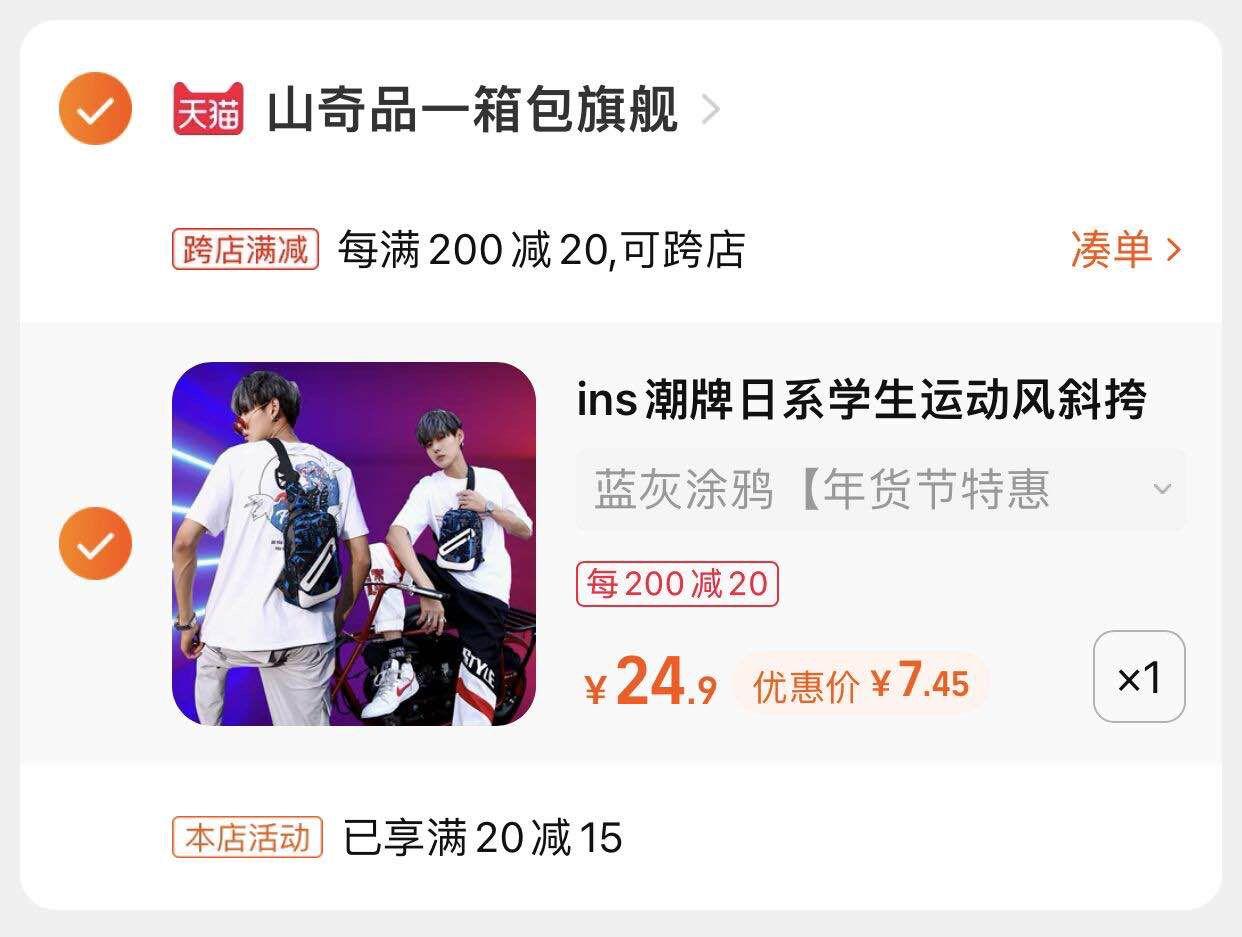Change the ×1 quantity
This screenshot has width=1242, height=937.
coord(1139,677)
